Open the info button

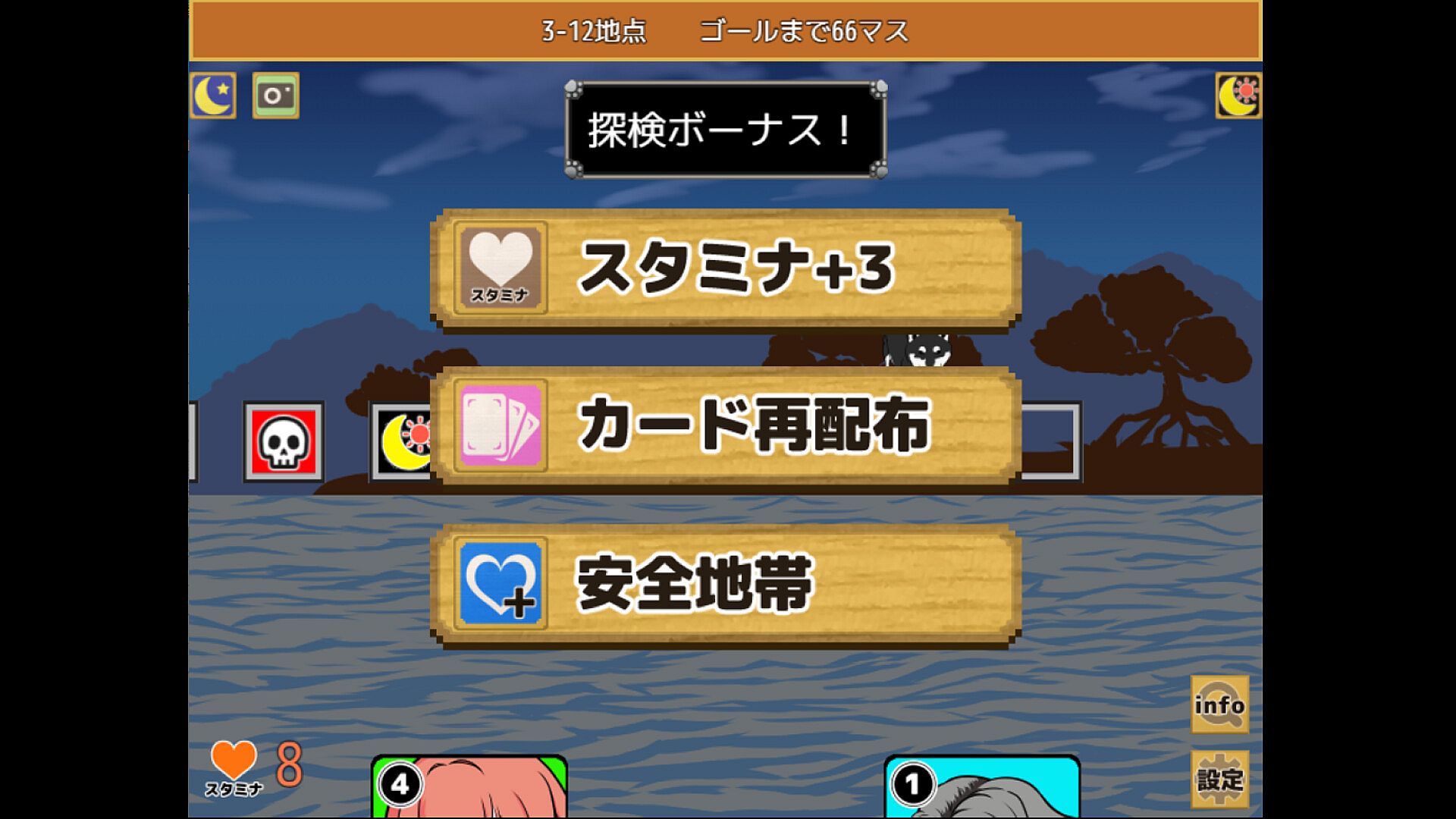[1219, 704]
